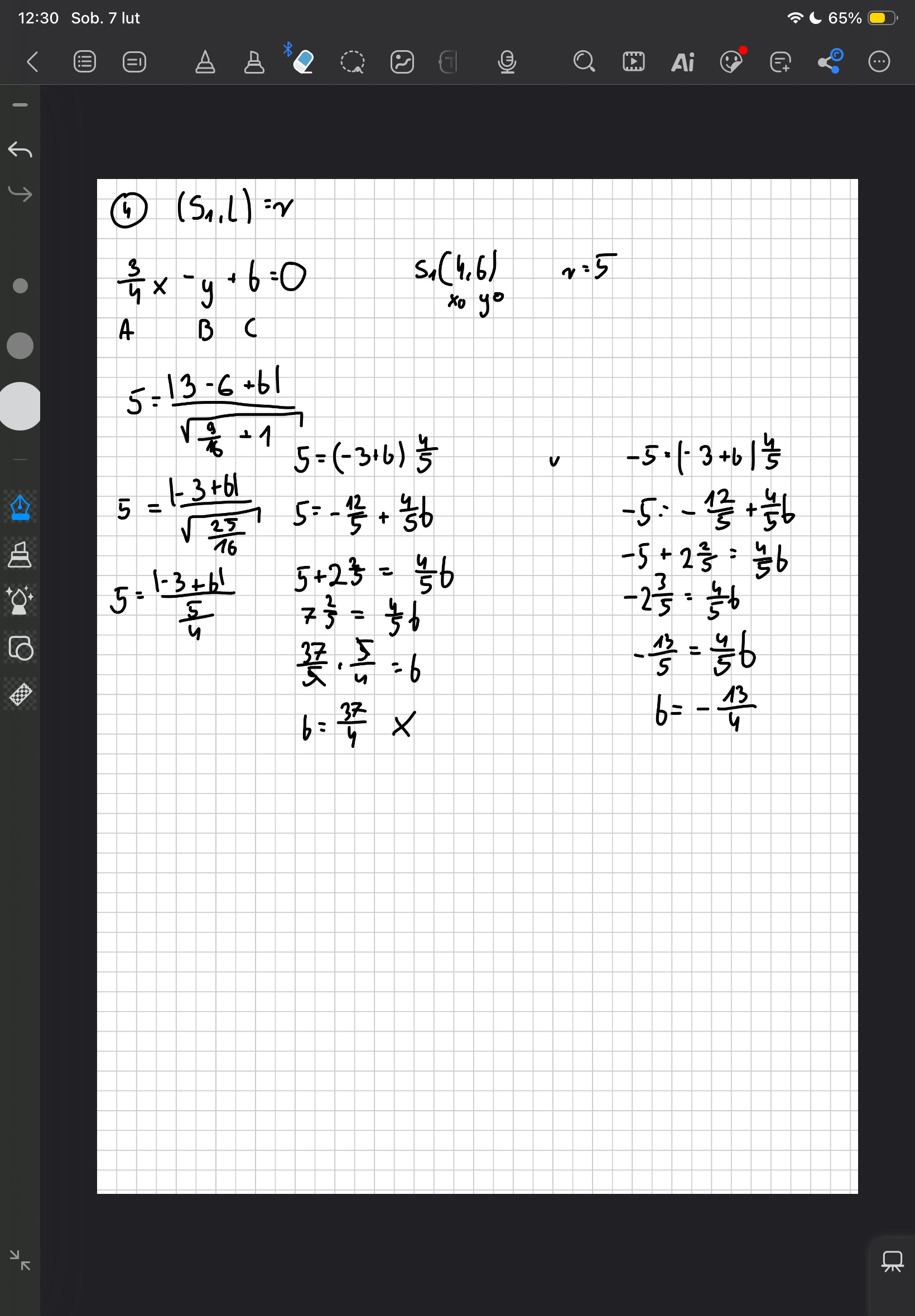Image resolution: width=915 pixels, height=1316 pixels.
Task: Open the outline list view
Action: pyautogui.click(x=85, y=61)
